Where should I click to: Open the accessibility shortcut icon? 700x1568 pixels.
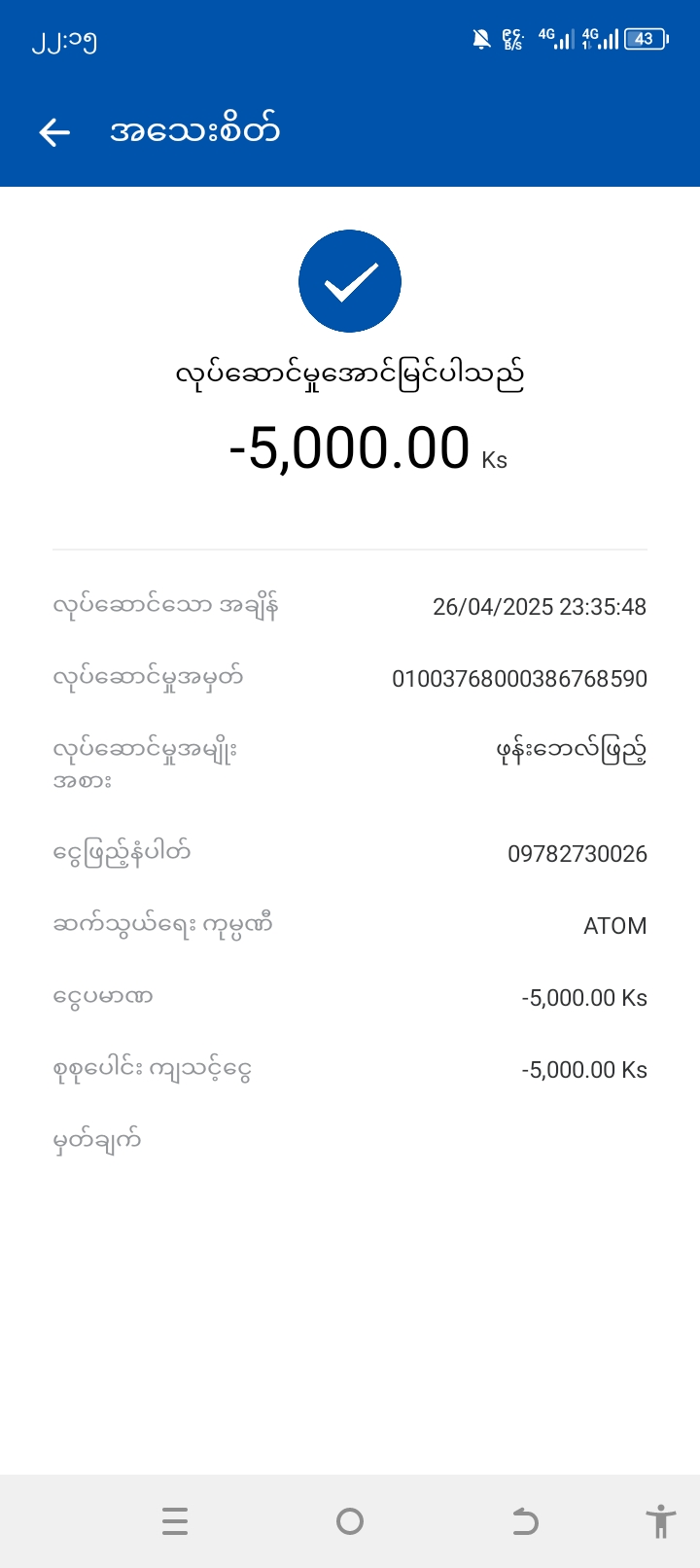pyautogui.click(x=660, y=1520)
